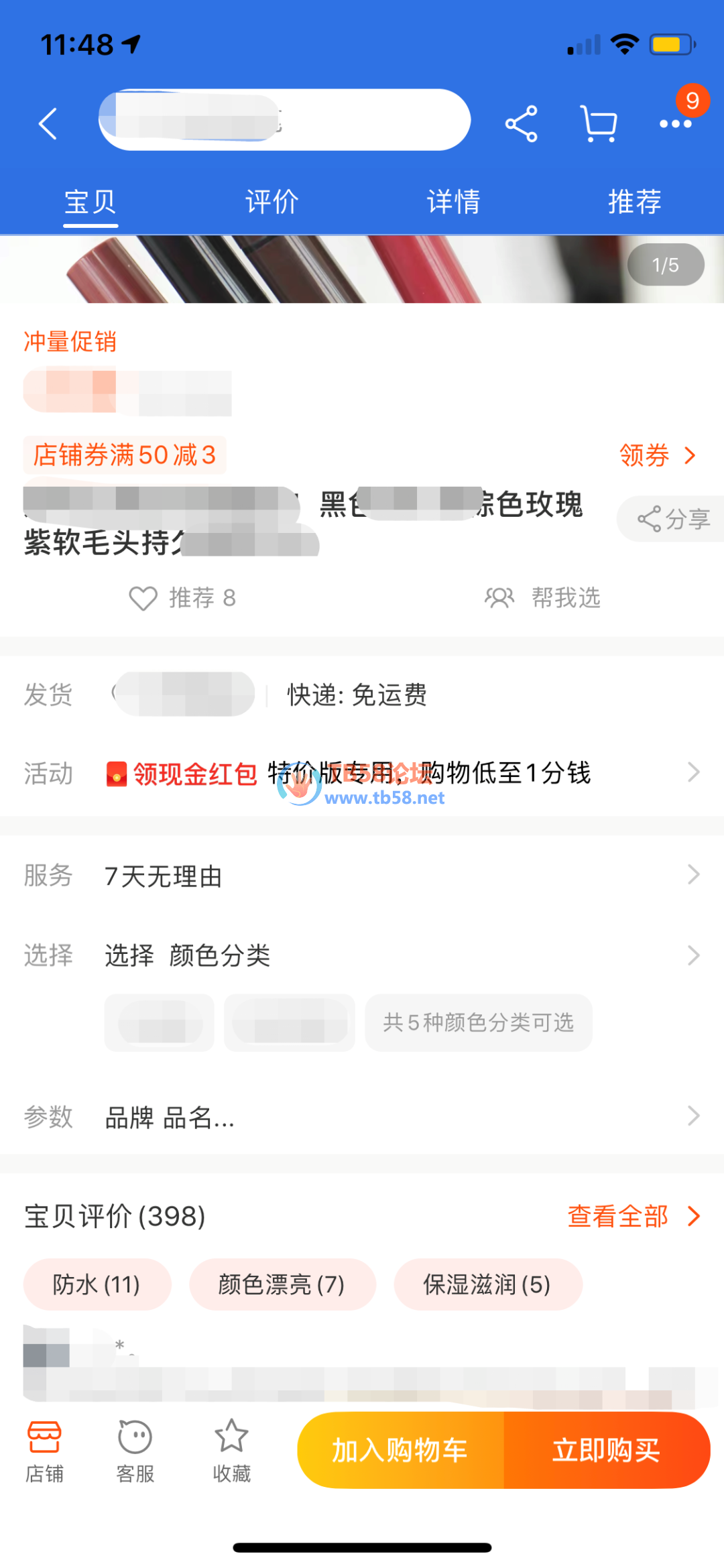View all reviews via 查看全部
The height and width of the screenshot is (1568, 724).
point(633,1216)
